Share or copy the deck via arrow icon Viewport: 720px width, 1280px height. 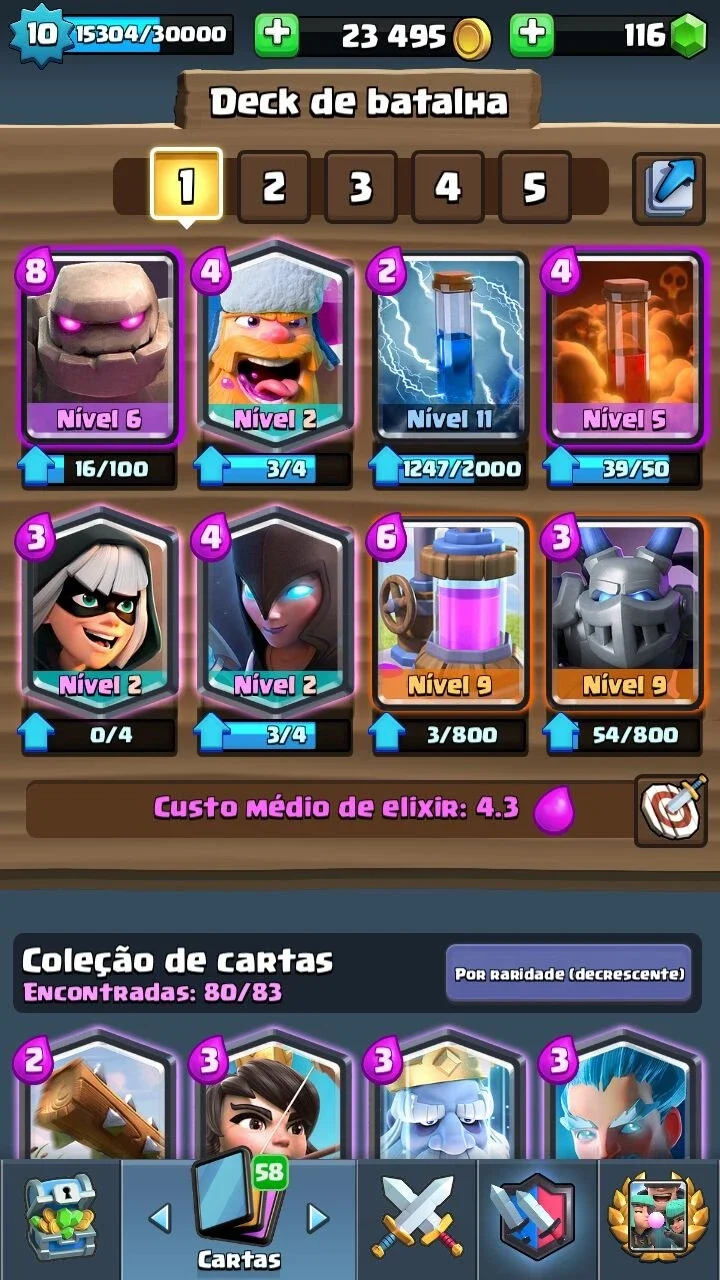pos(669,186)
